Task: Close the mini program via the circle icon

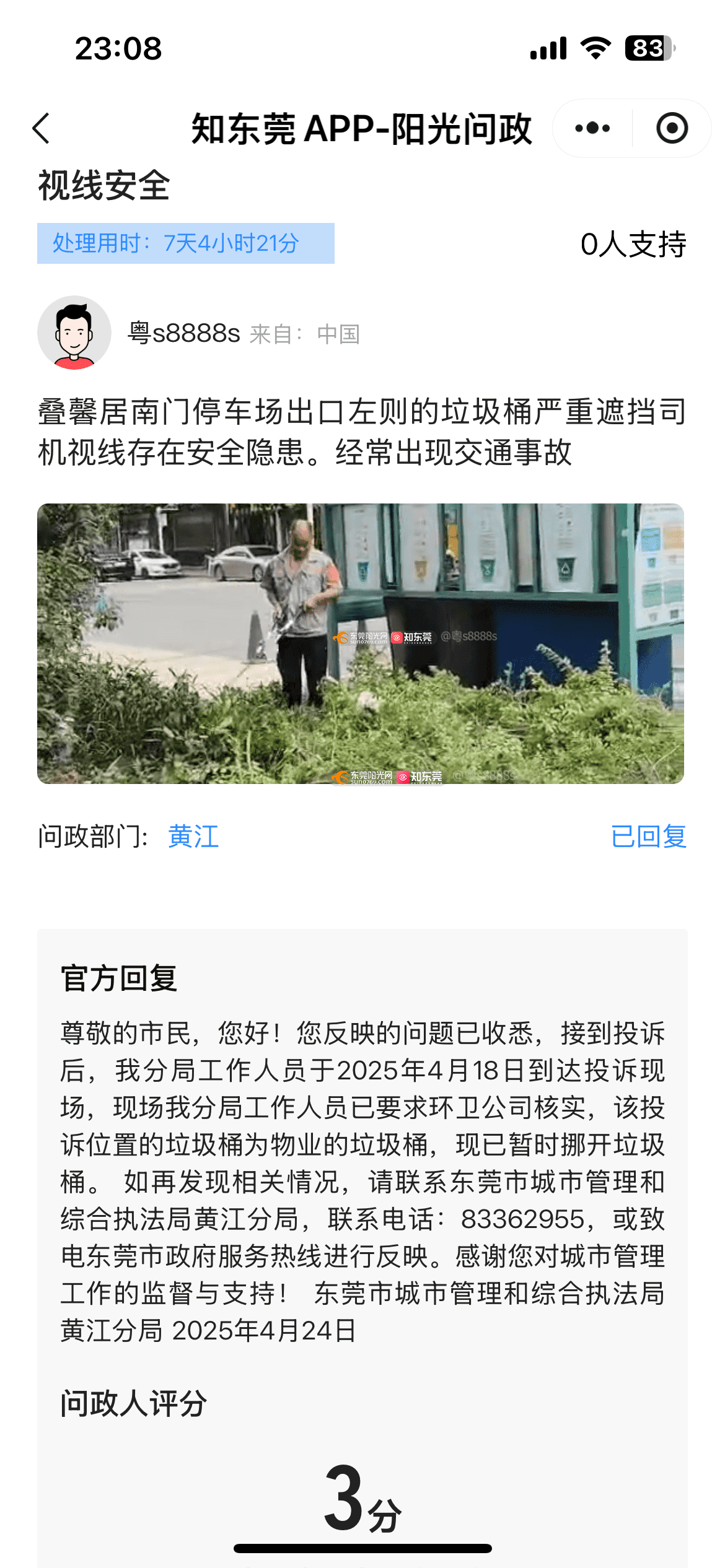Action: [x=672, y=128]
